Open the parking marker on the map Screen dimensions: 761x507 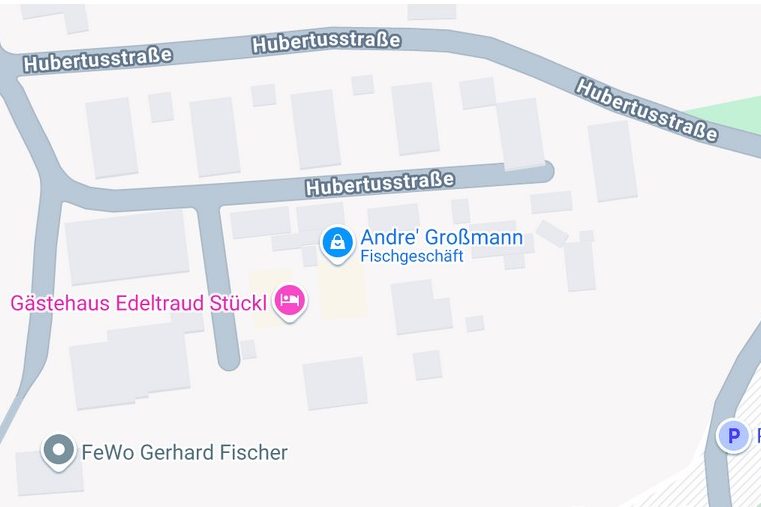tap(735, 435)
